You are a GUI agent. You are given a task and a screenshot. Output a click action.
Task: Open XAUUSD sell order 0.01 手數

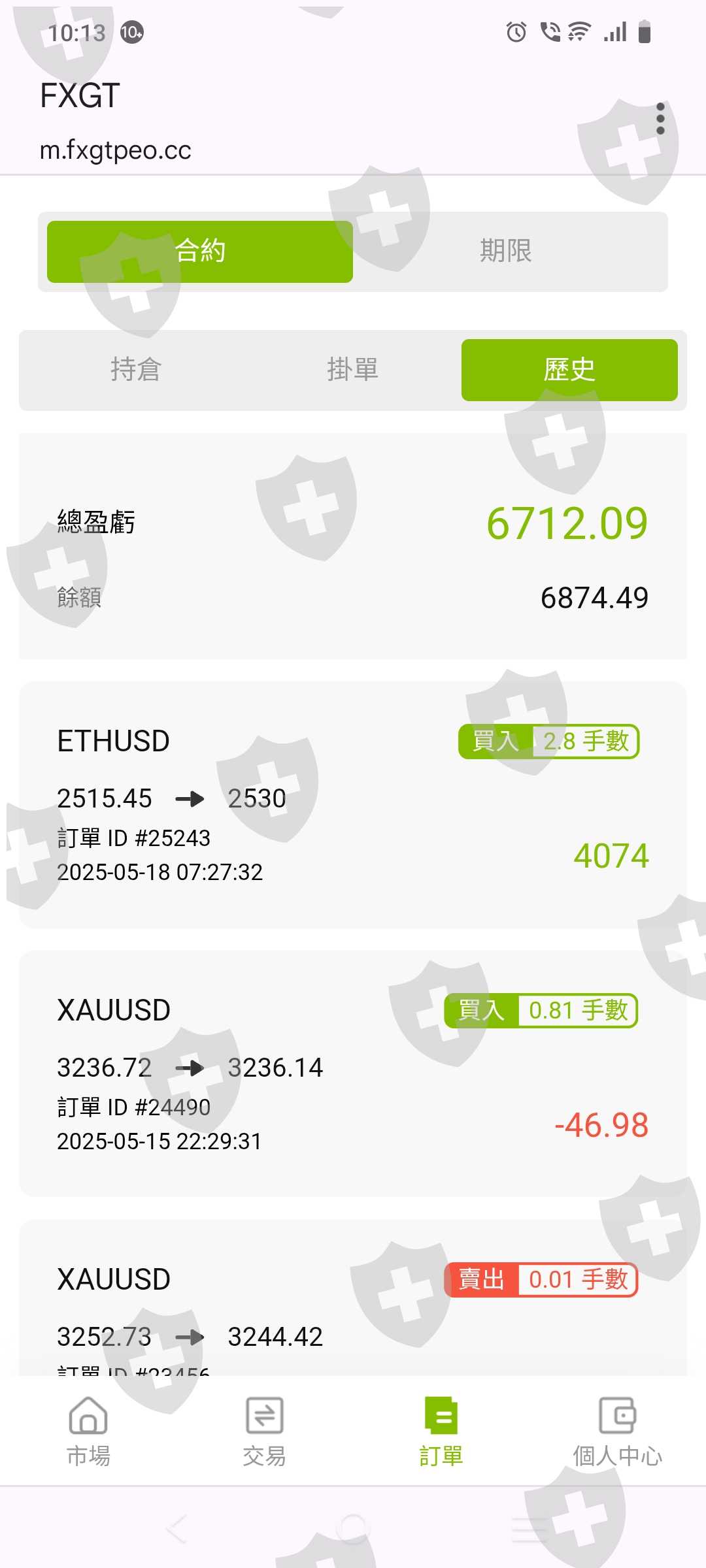click(x=352, y=1300)
